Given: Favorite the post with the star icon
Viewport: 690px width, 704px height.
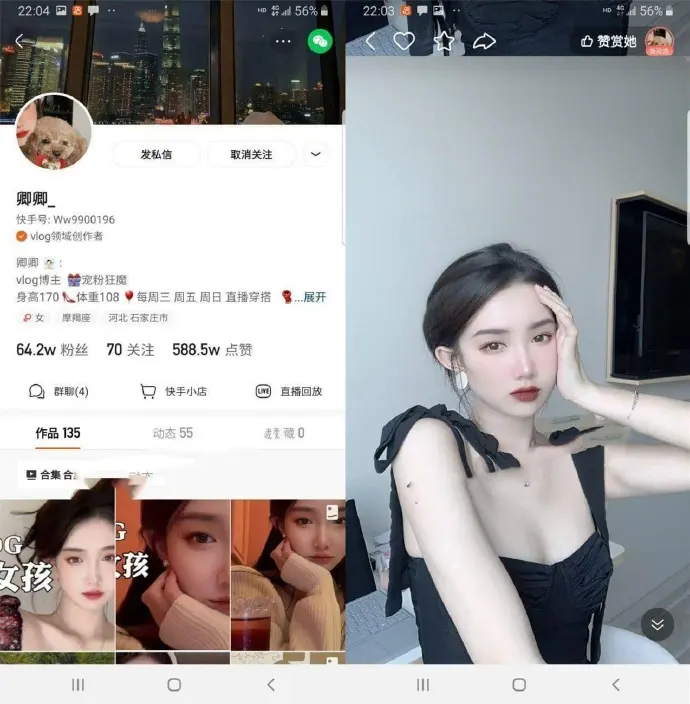Looking at the screenshot, I should pos(444,41).
